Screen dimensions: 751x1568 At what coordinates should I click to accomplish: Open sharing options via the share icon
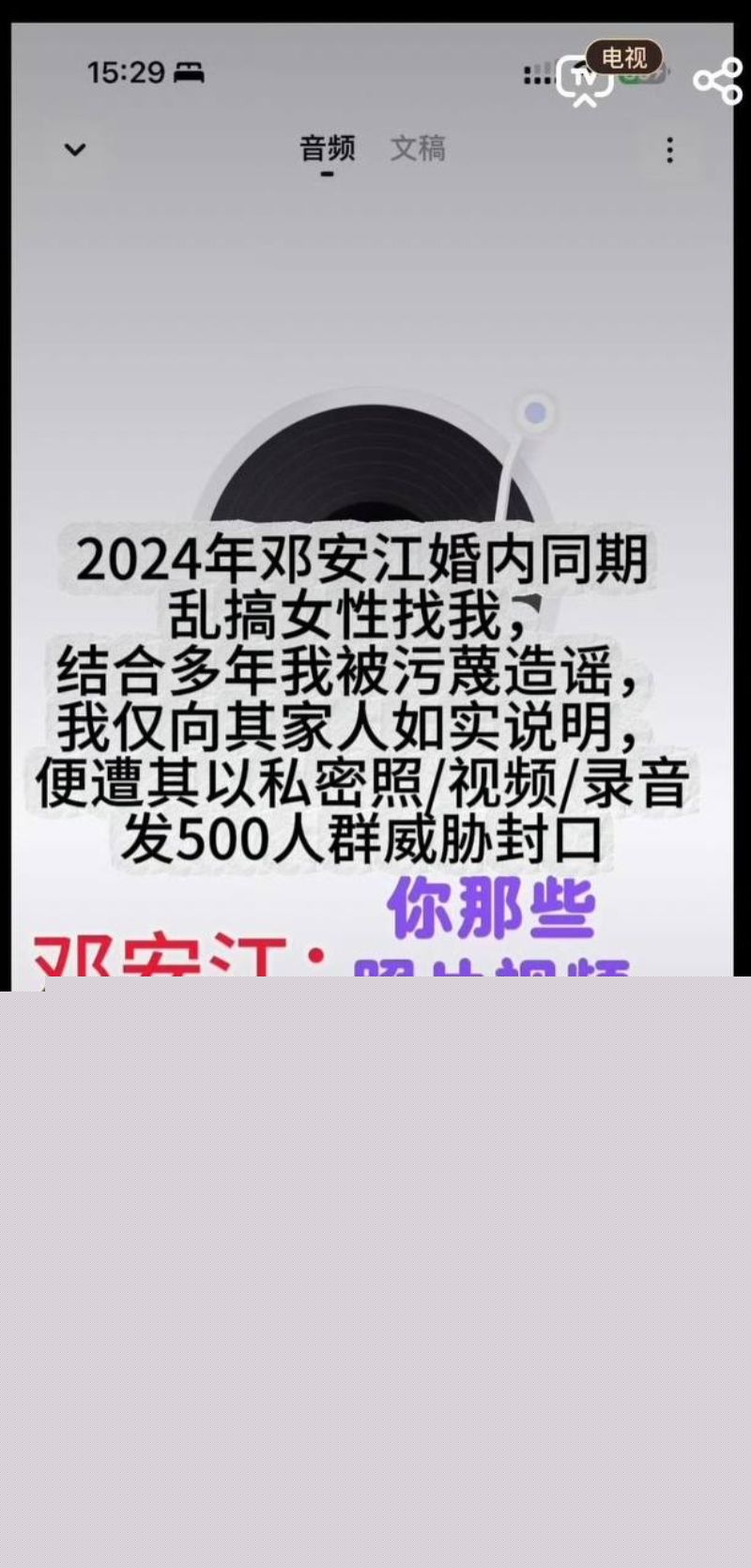[x=717, y=80]
